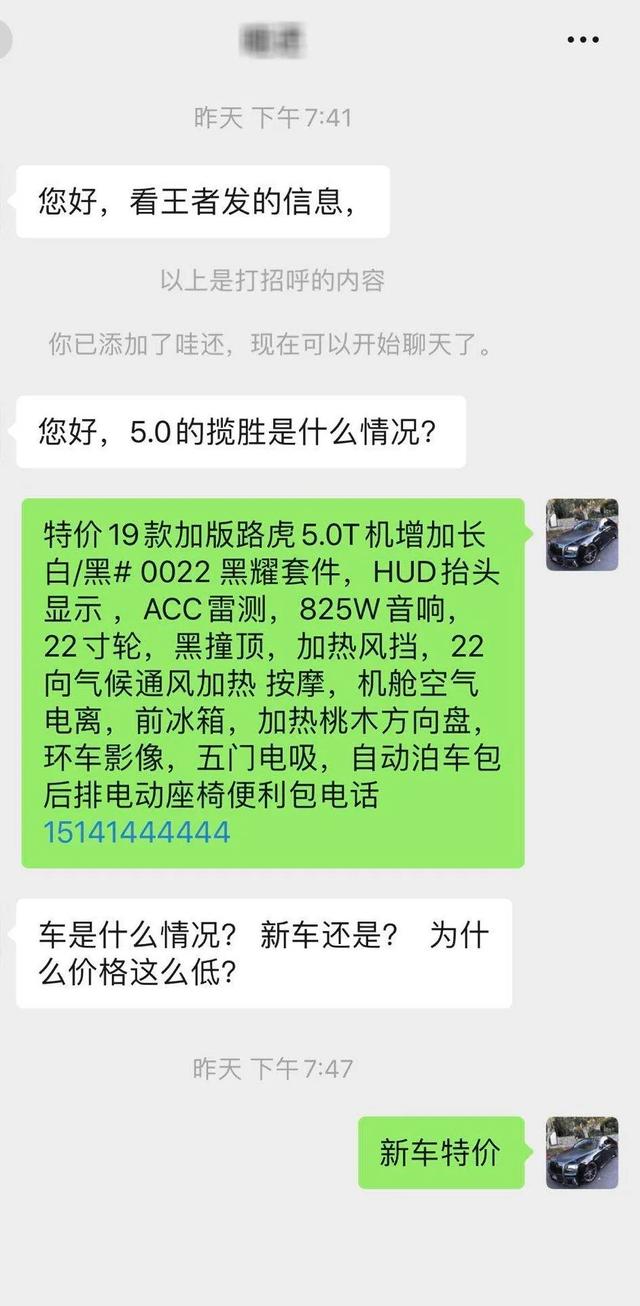The height and width of the screenshot is (1306, 640).
Task: Open the chat overflow menu
Action: point(583,41)
